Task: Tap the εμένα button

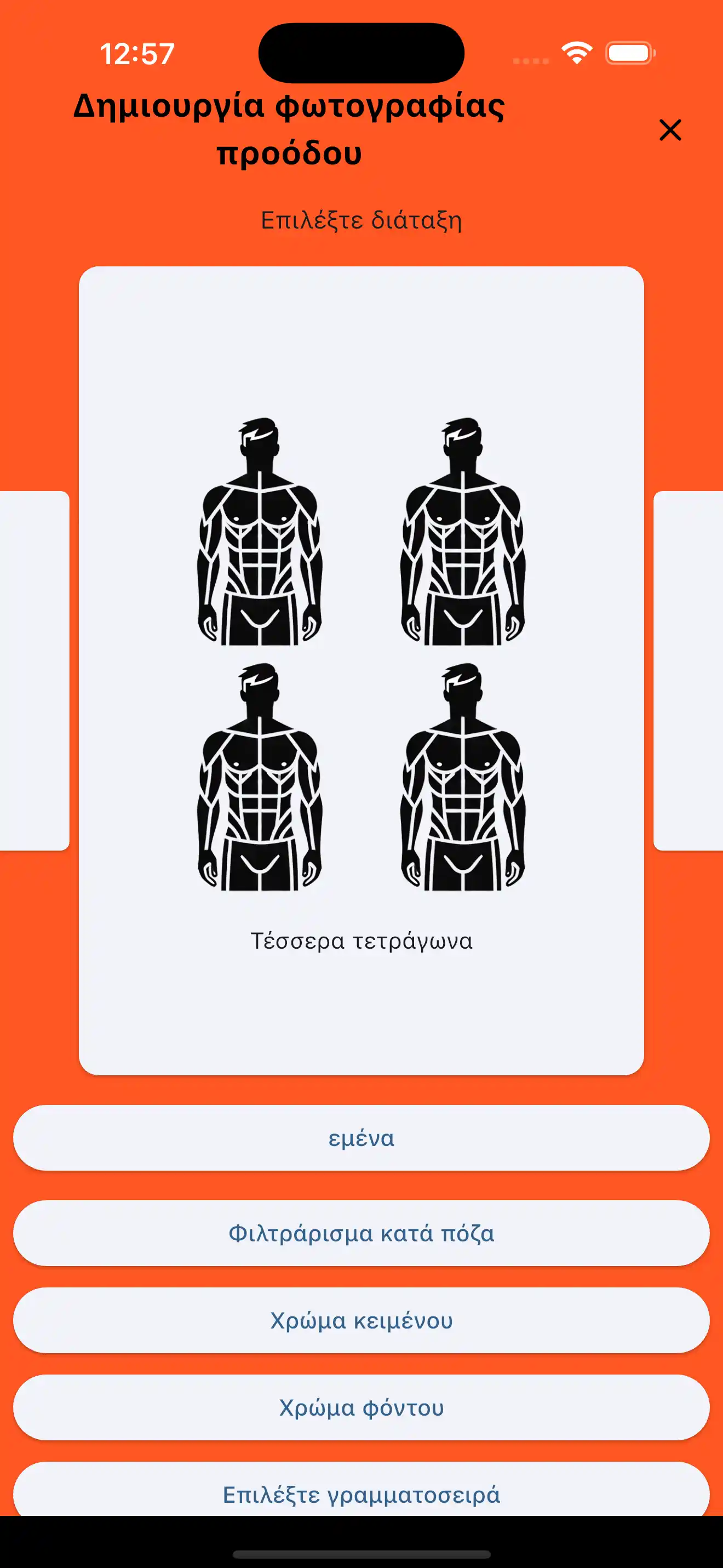Action: [361, 1138]
